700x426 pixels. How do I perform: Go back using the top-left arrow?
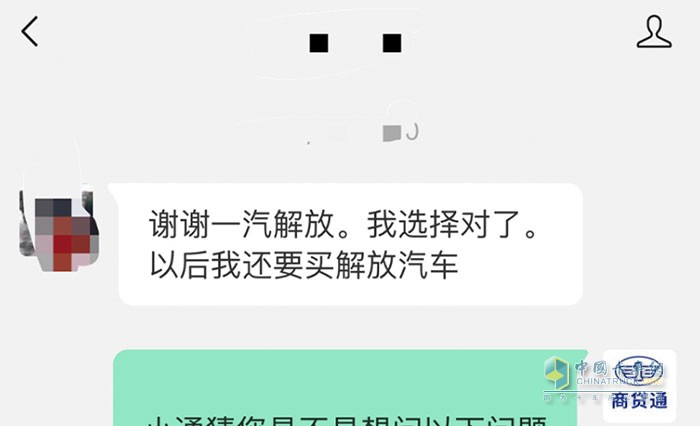tap(30, 32)
